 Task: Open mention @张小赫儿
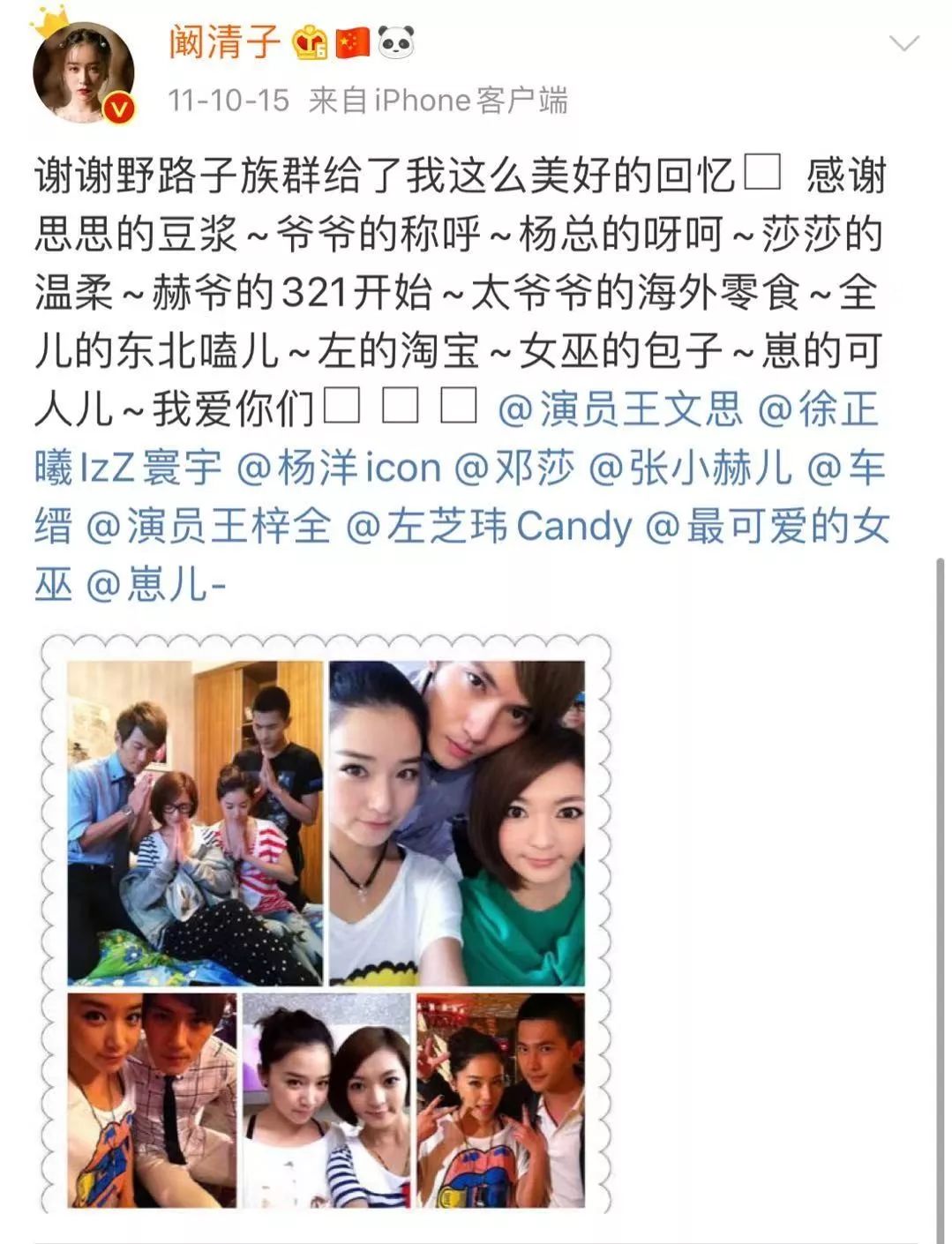pyautogui.click(x=689, y=468)
